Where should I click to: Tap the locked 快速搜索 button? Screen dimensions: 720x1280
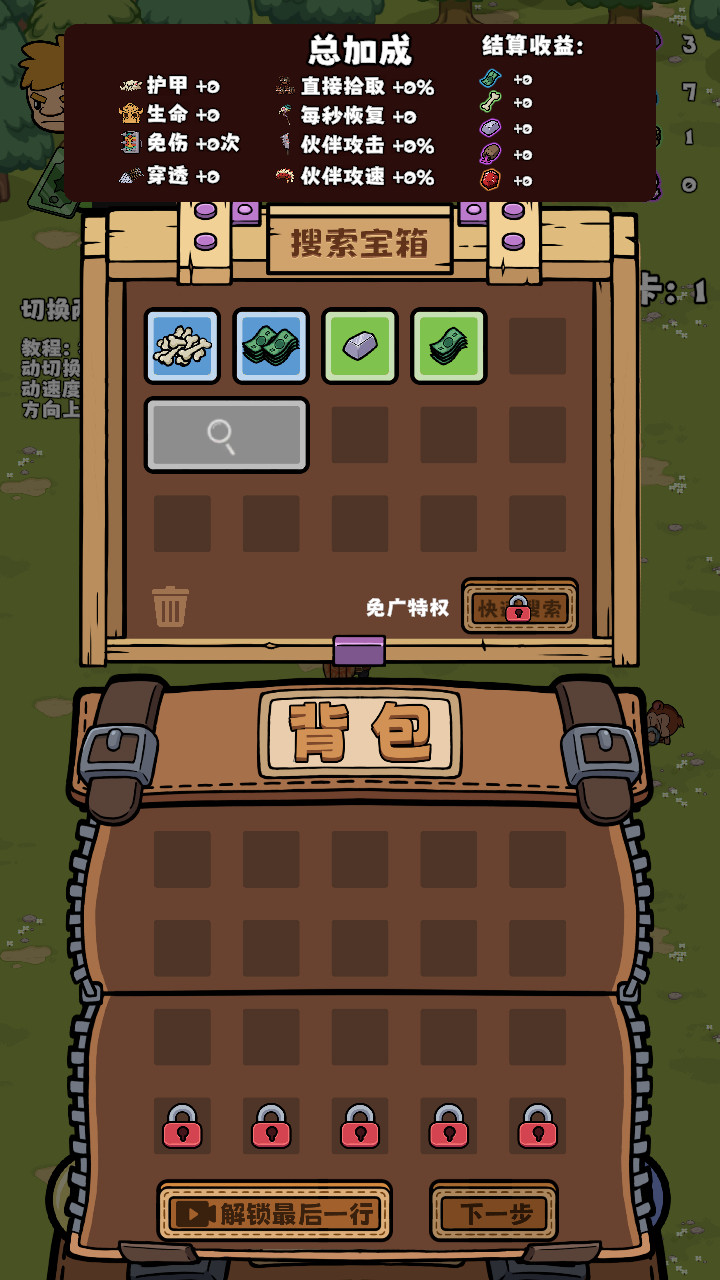coord(519,607)
